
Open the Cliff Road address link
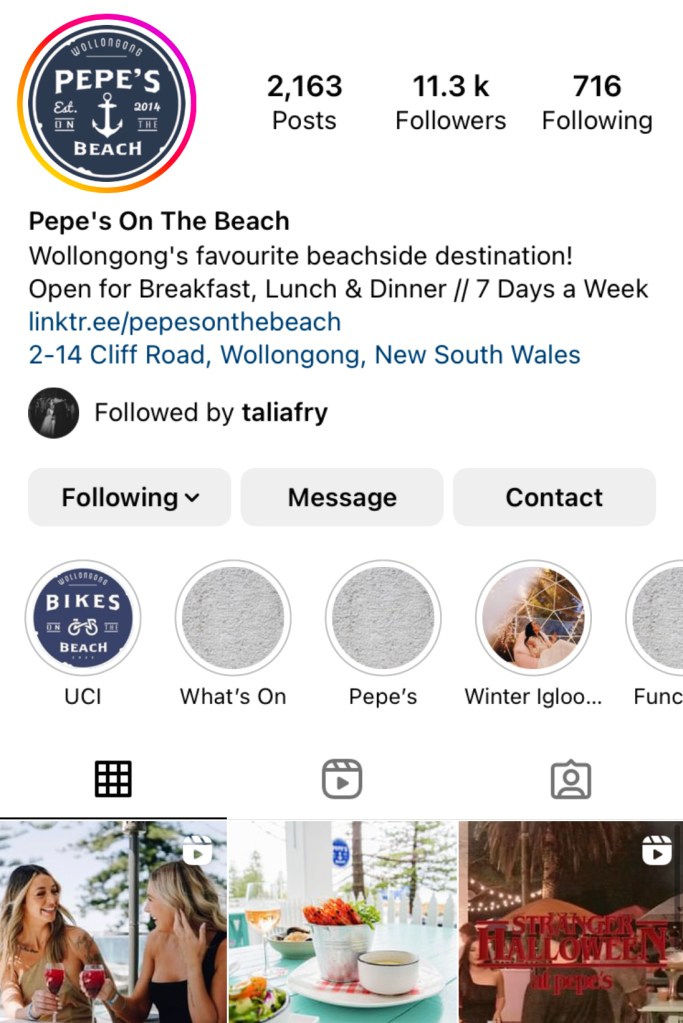tap(304, 354)
